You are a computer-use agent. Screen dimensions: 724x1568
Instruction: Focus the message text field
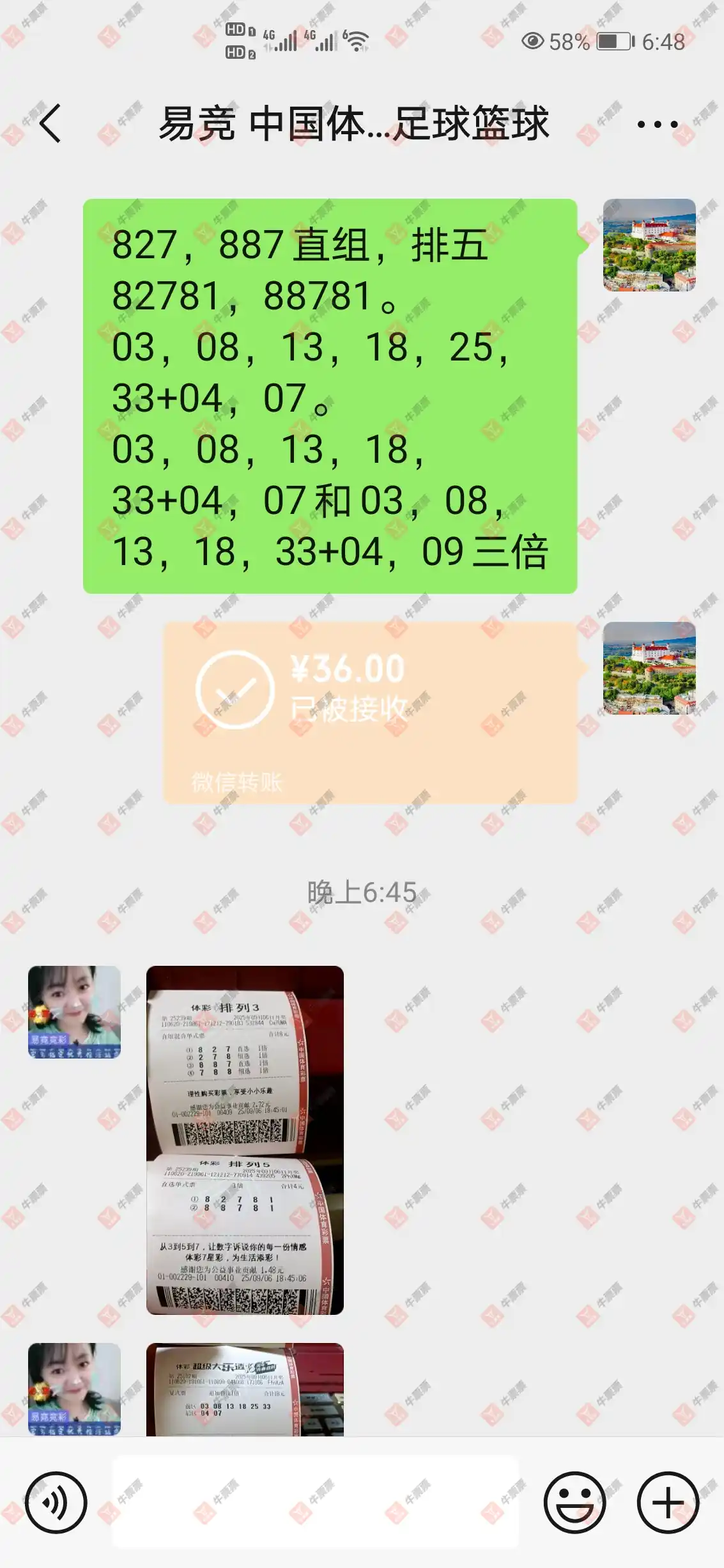(x=315, y=1502)
